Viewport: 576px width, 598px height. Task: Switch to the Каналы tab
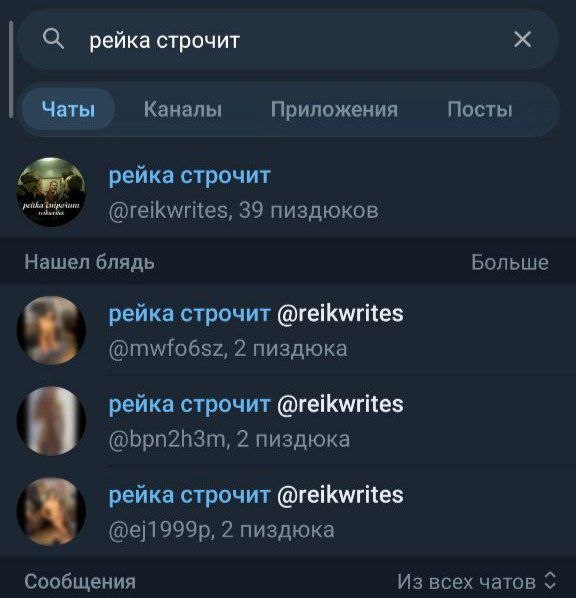183,109
